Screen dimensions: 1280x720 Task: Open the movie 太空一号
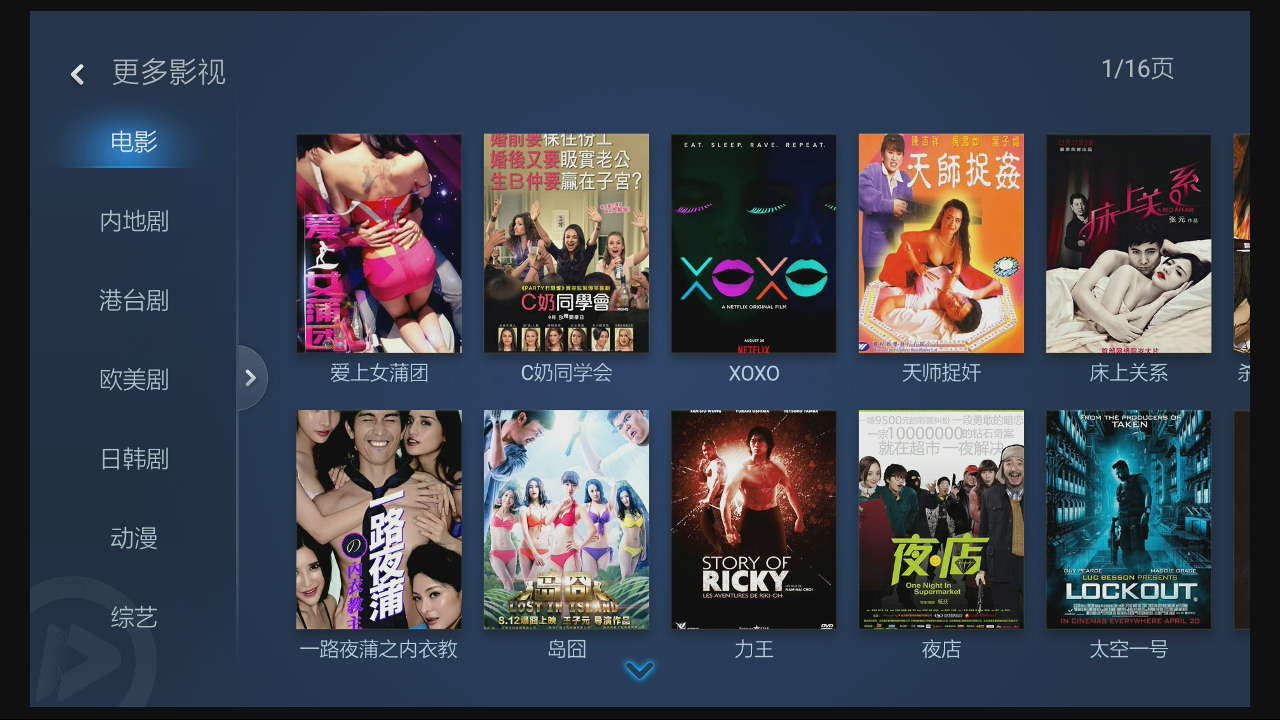click(x=1128, y=520)
